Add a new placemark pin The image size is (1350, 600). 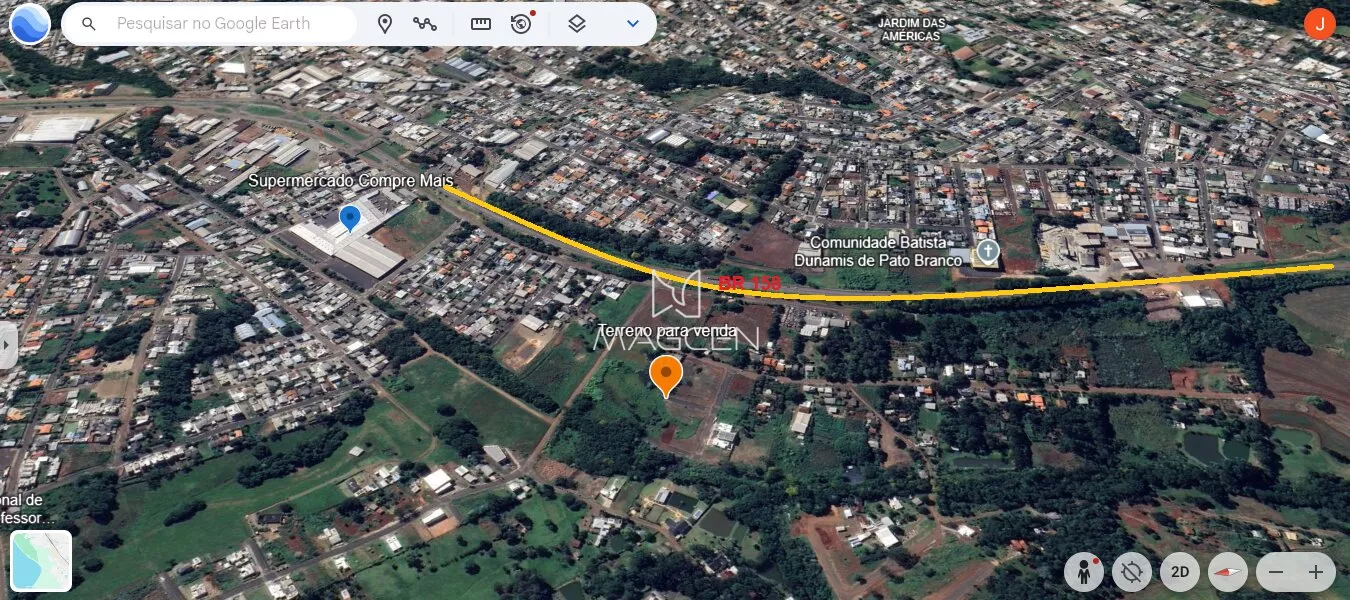[x=385, y=24]
